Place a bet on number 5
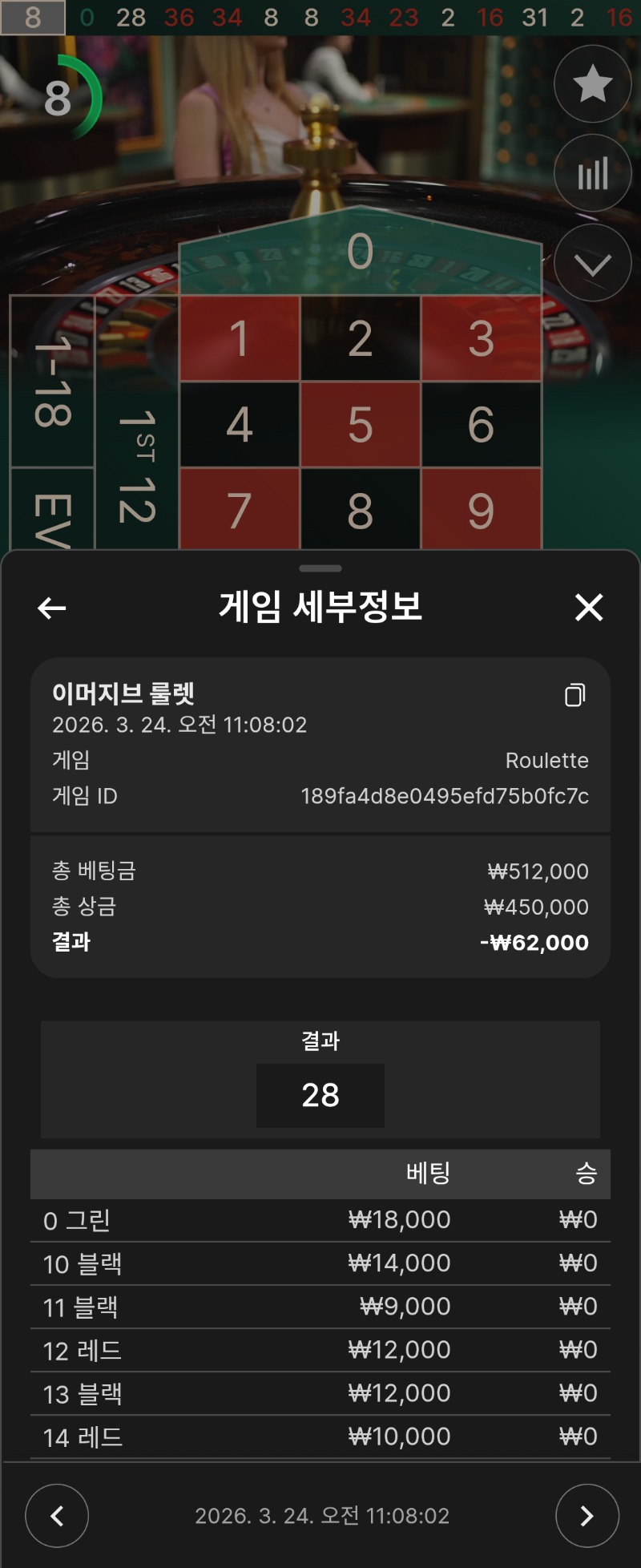The image size is (641, 1568). click(360, 425)
